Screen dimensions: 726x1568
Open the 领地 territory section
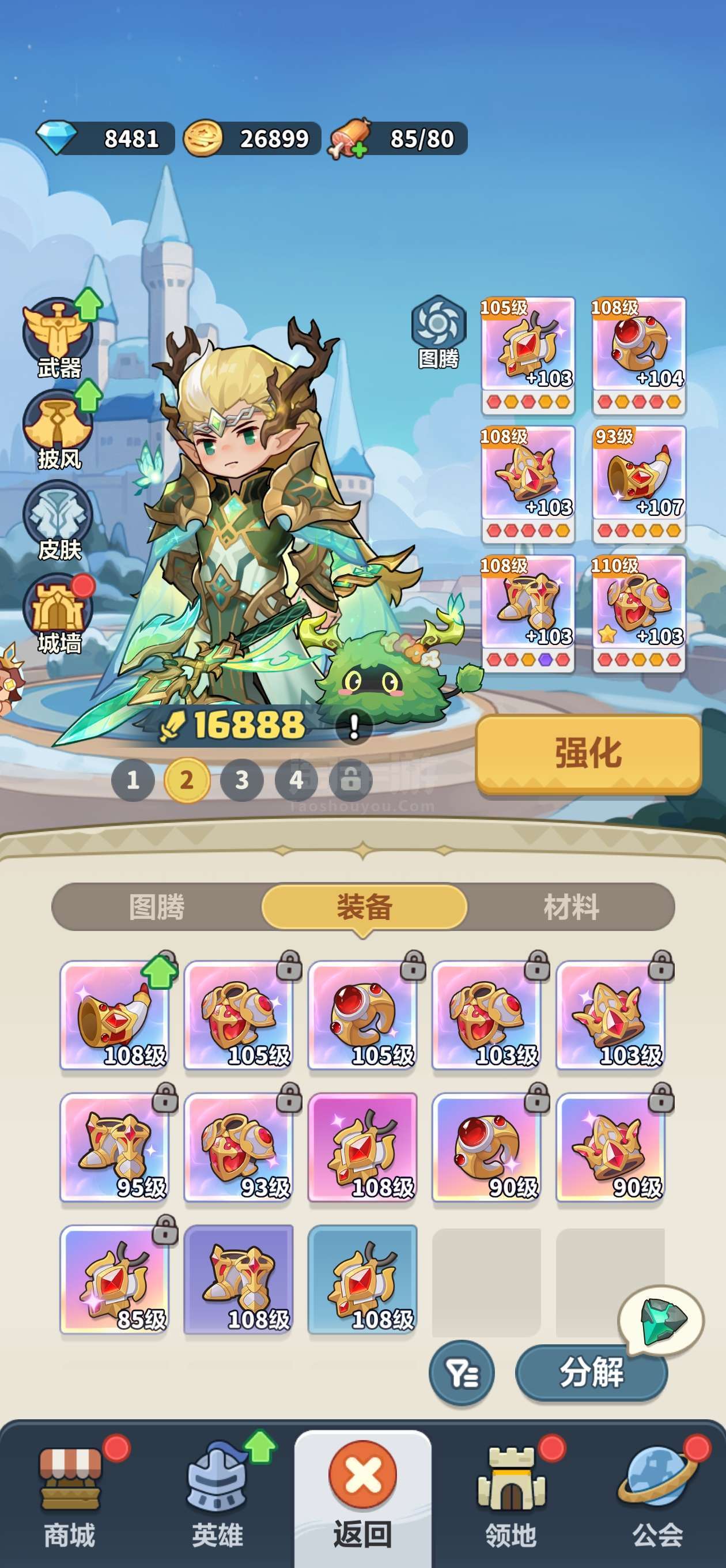(511, 1495)
